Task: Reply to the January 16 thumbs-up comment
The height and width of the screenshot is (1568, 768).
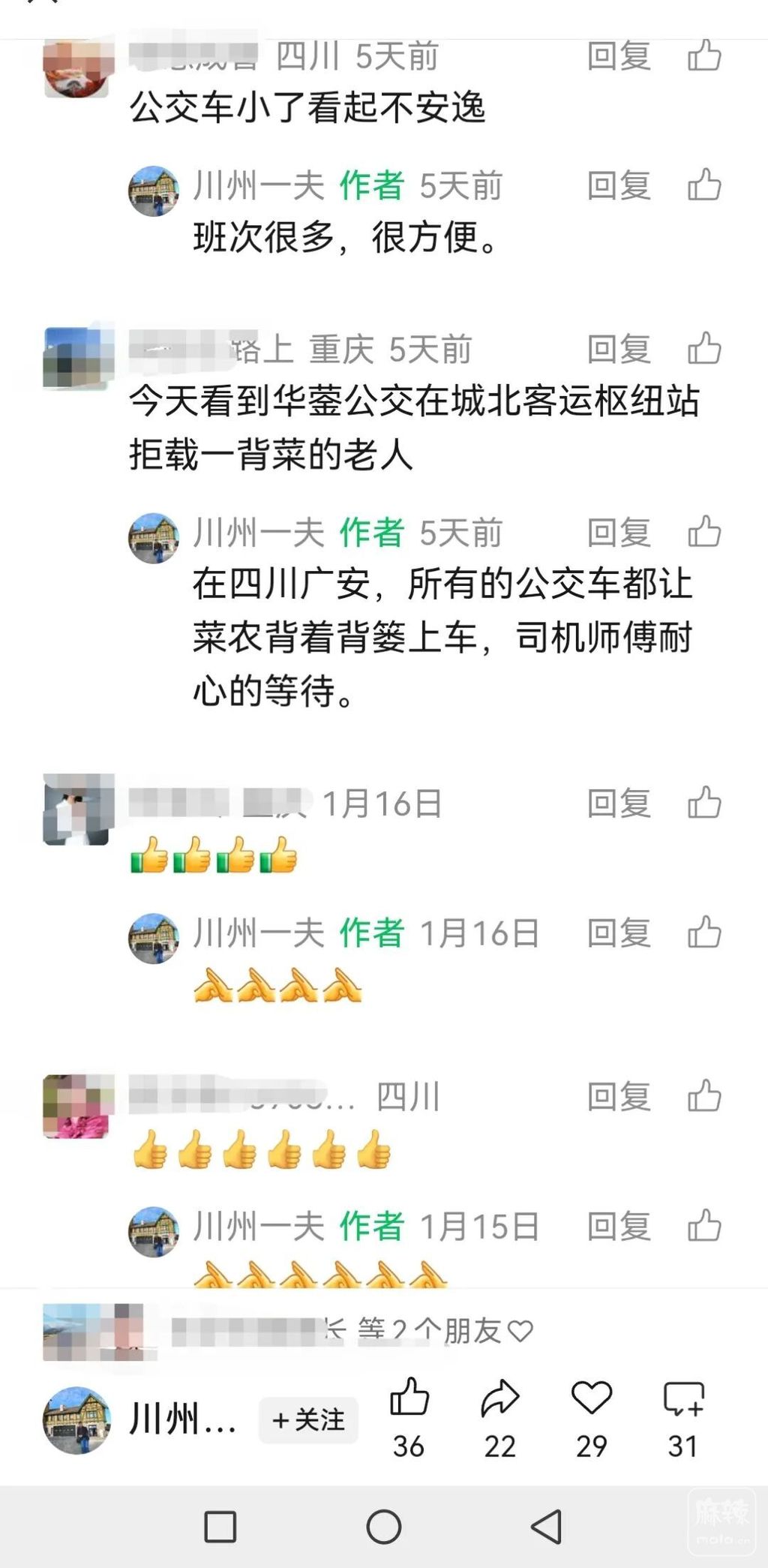Action: [618, 804]
